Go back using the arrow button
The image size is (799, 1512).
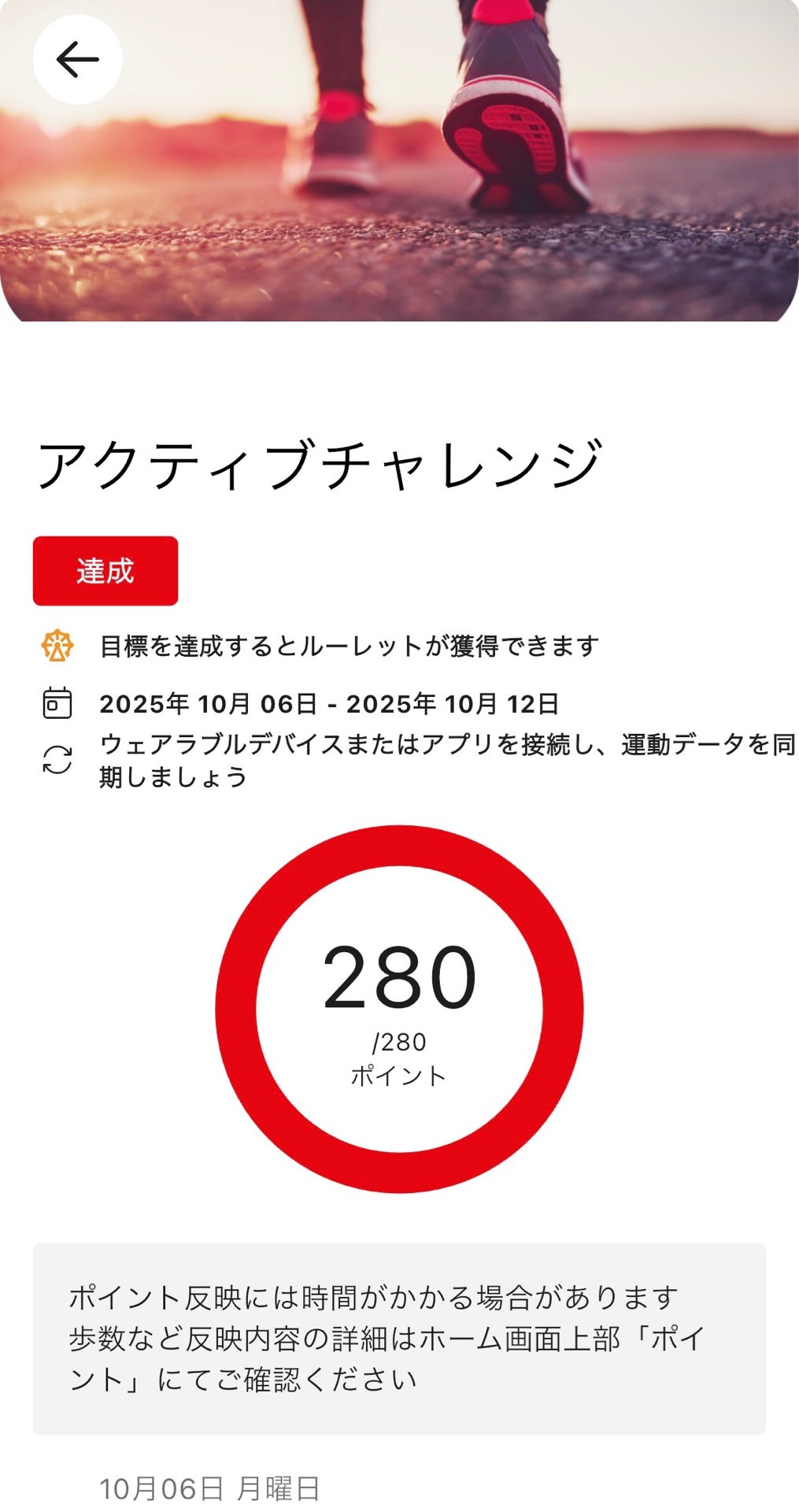(x=77, y=60)
